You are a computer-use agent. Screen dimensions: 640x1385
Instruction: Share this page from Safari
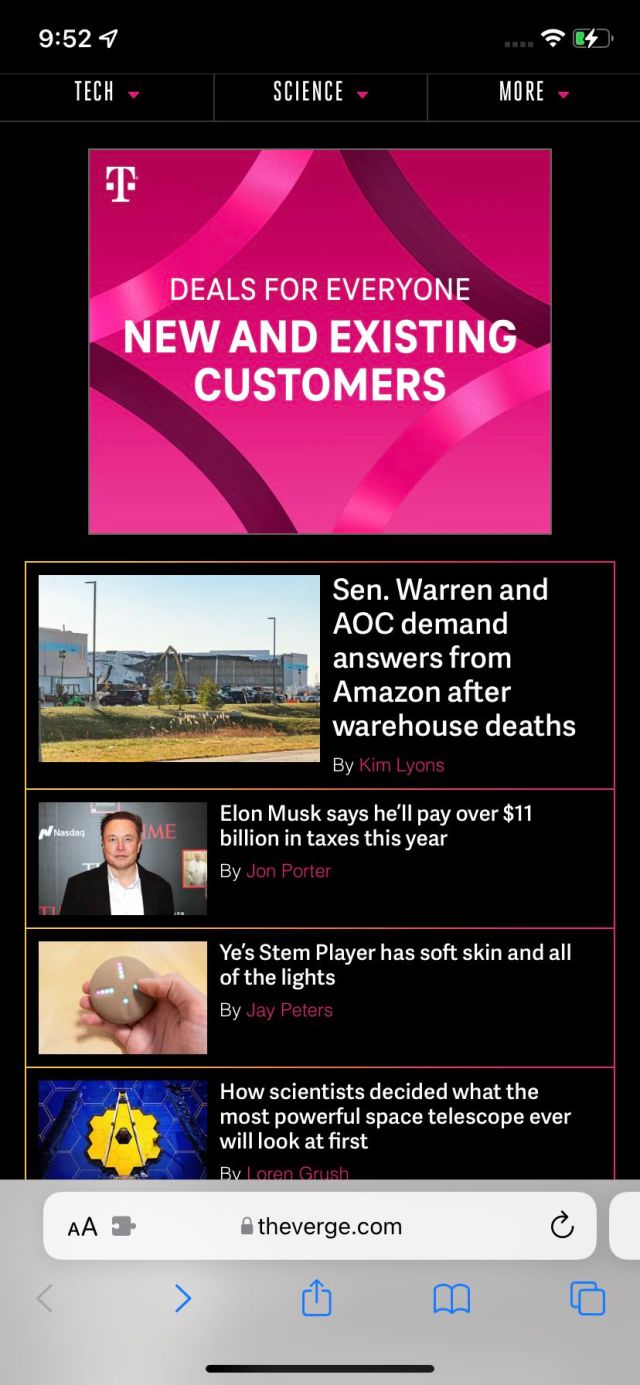(316, 1298)
